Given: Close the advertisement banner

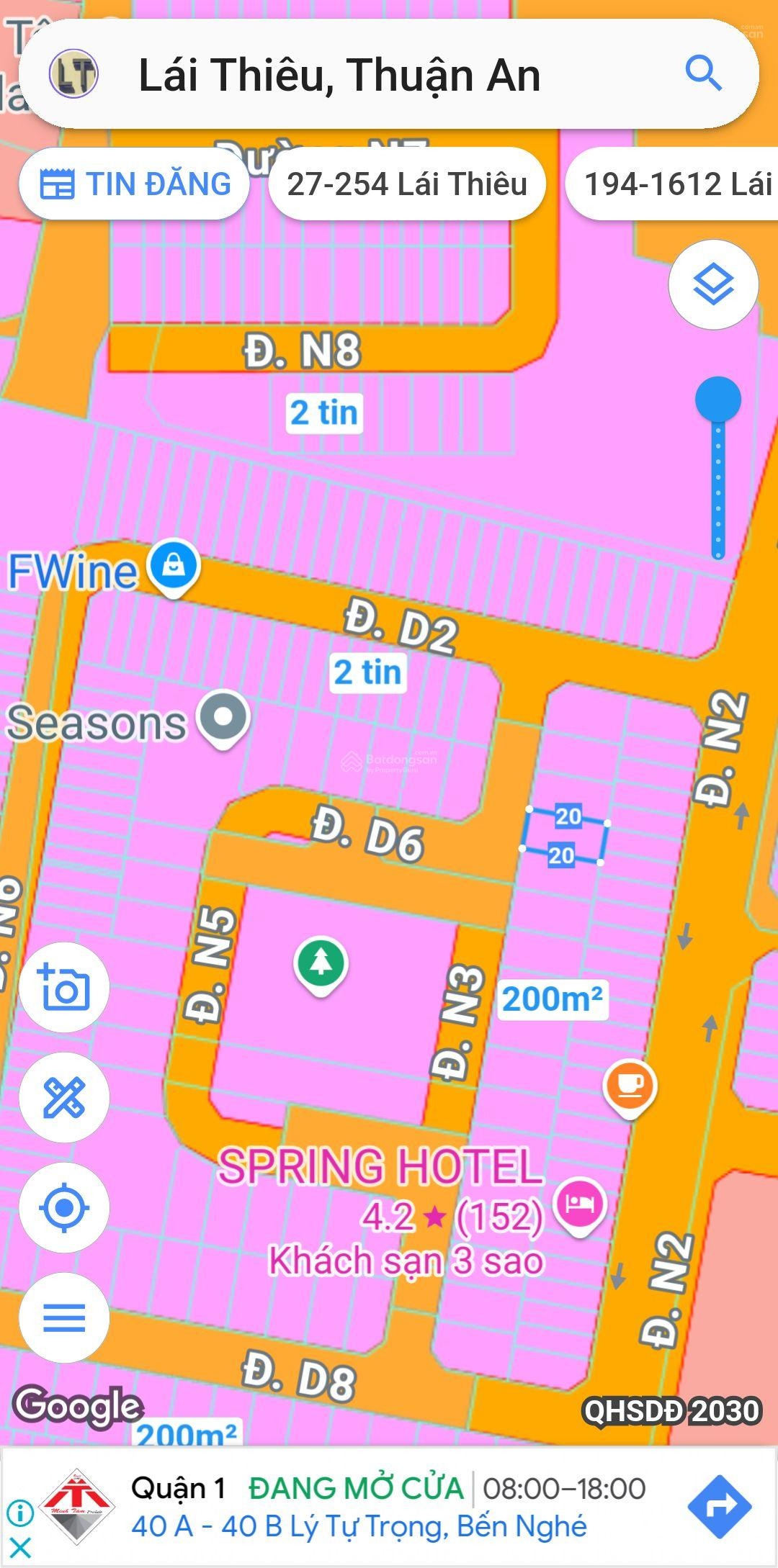Looking at the screenshot, I should point(20,1547).
